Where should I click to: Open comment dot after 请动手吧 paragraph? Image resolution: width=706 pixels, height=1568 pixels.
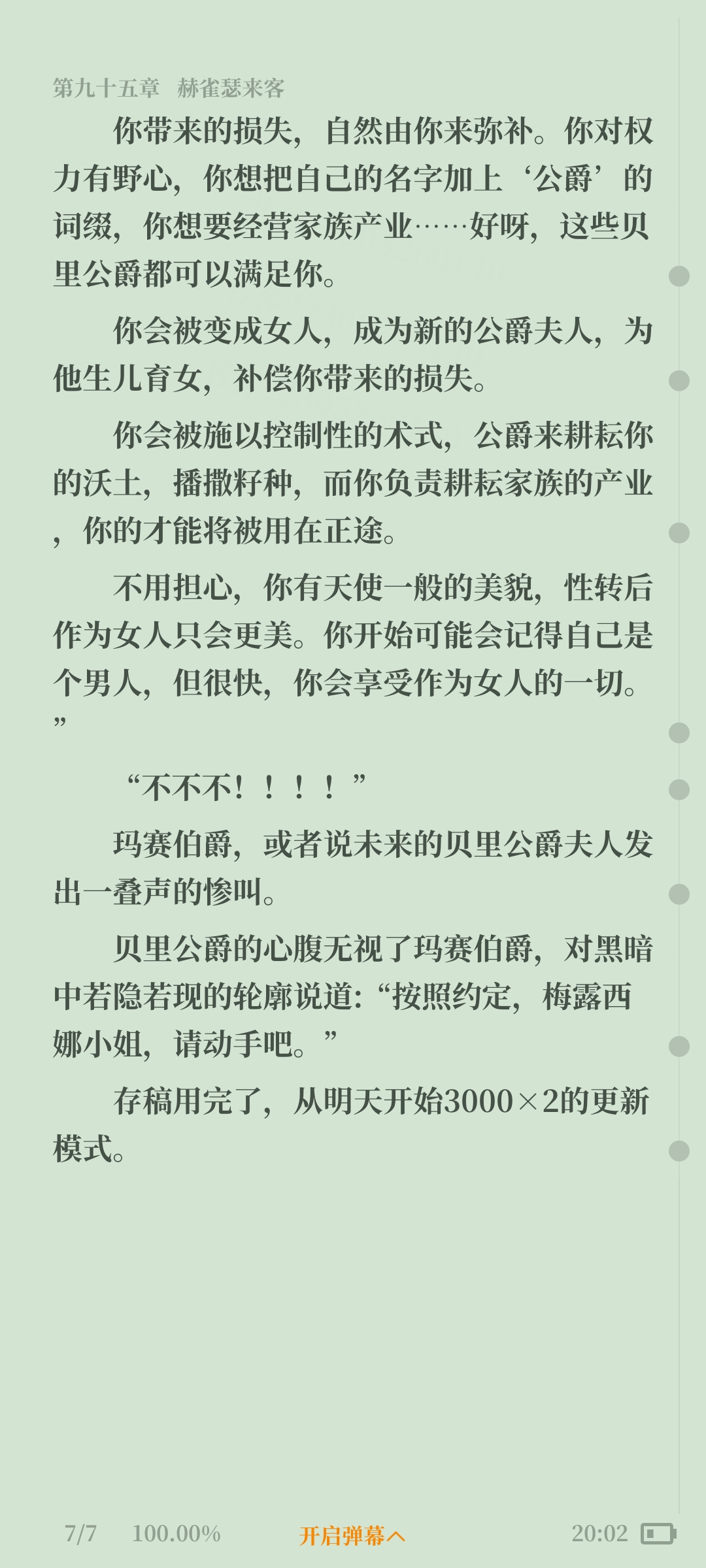click(679, 1047)
